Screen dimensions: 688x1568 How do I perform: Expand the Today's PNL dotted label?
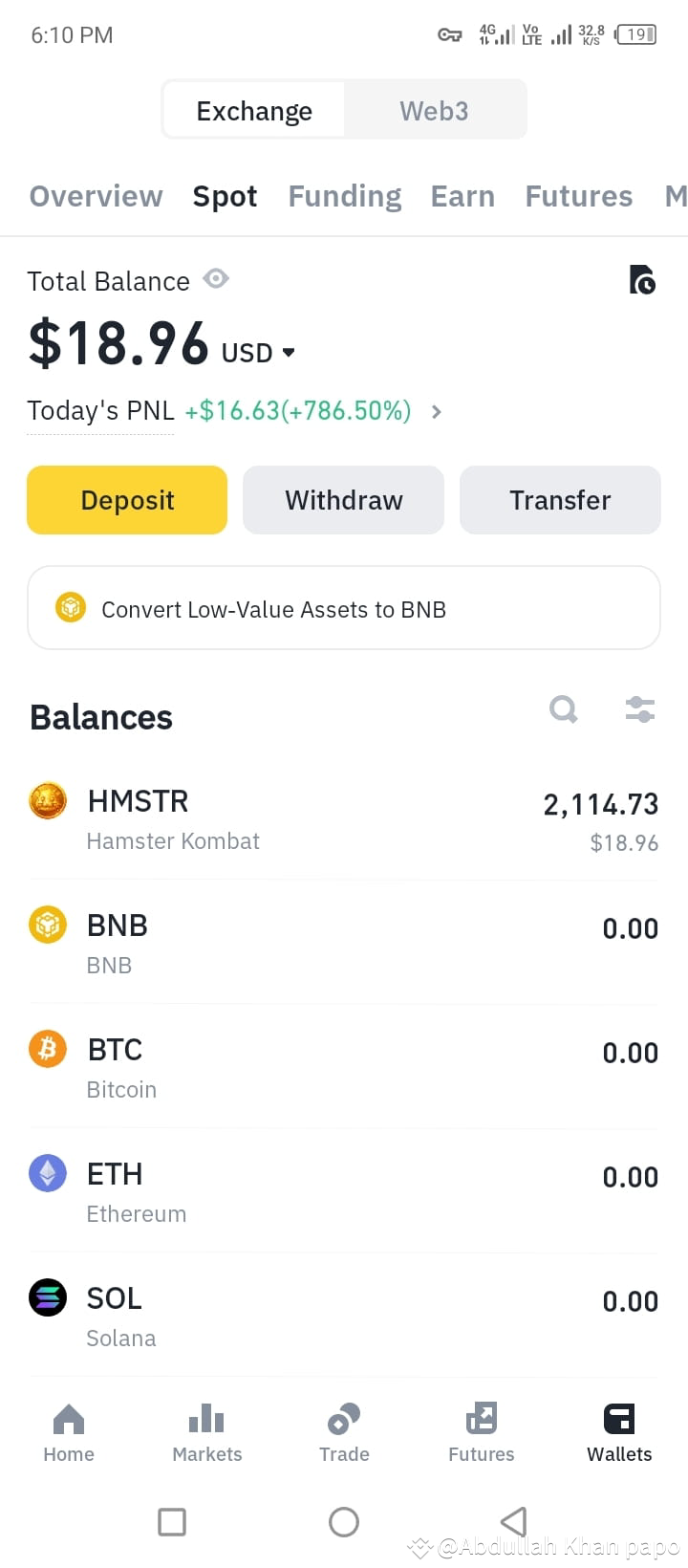coord(99,410)
